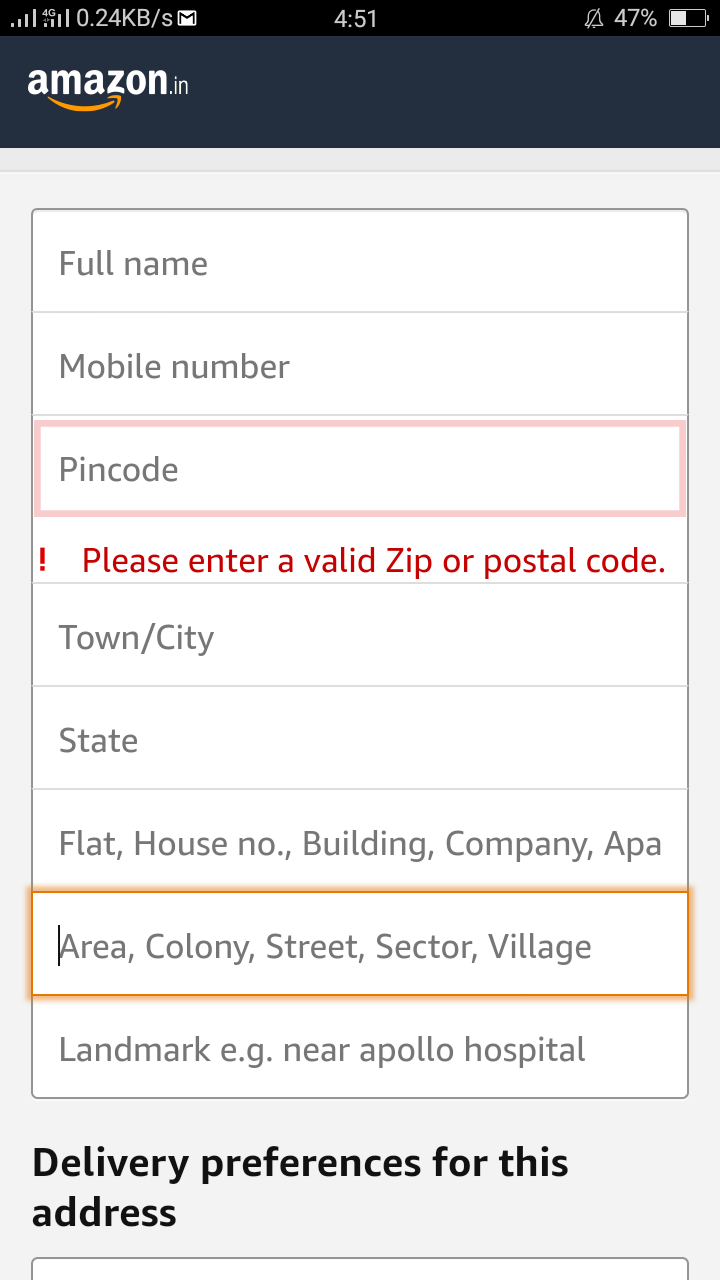Focus the Landmark field
This screenshot has width=720, height=1280.
click(x=360, y=1048)
